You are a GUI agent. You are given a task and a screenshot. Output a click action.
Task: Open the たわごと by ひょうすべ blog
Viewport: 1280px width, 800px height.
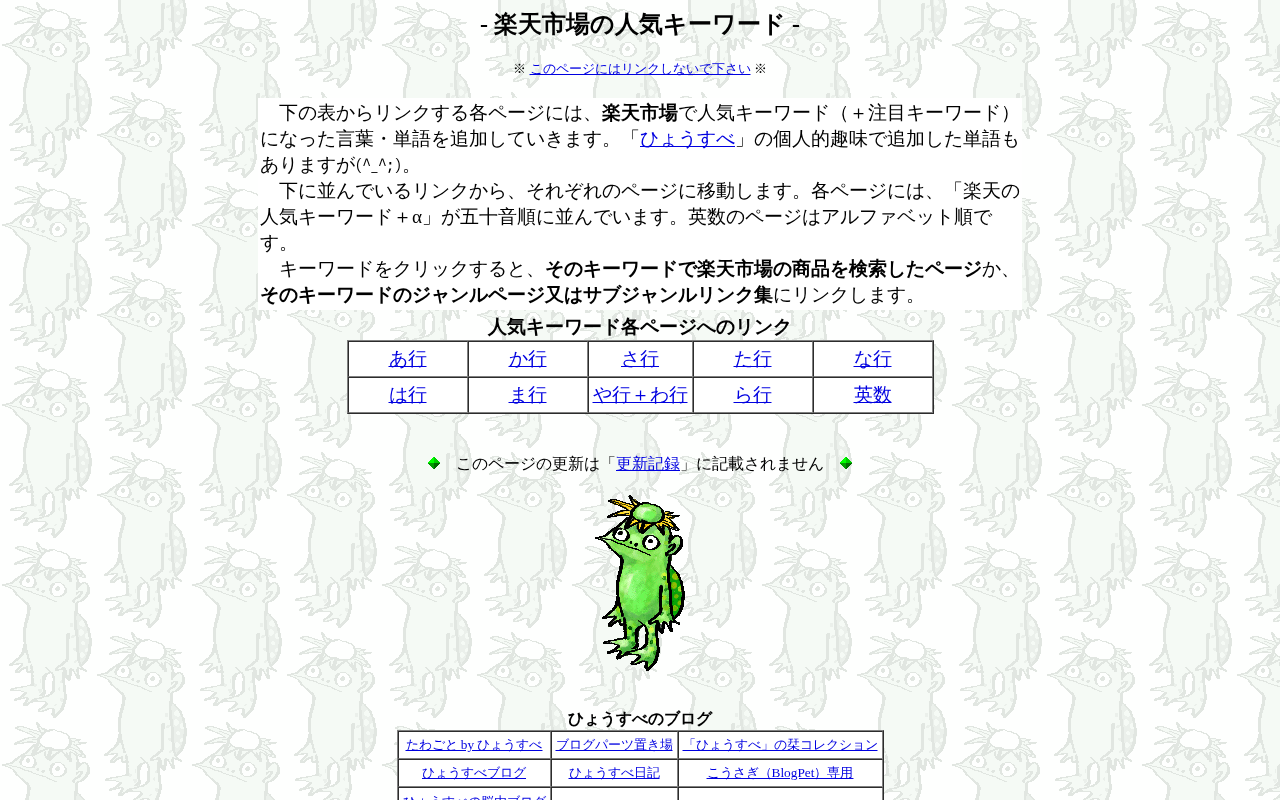474,745
